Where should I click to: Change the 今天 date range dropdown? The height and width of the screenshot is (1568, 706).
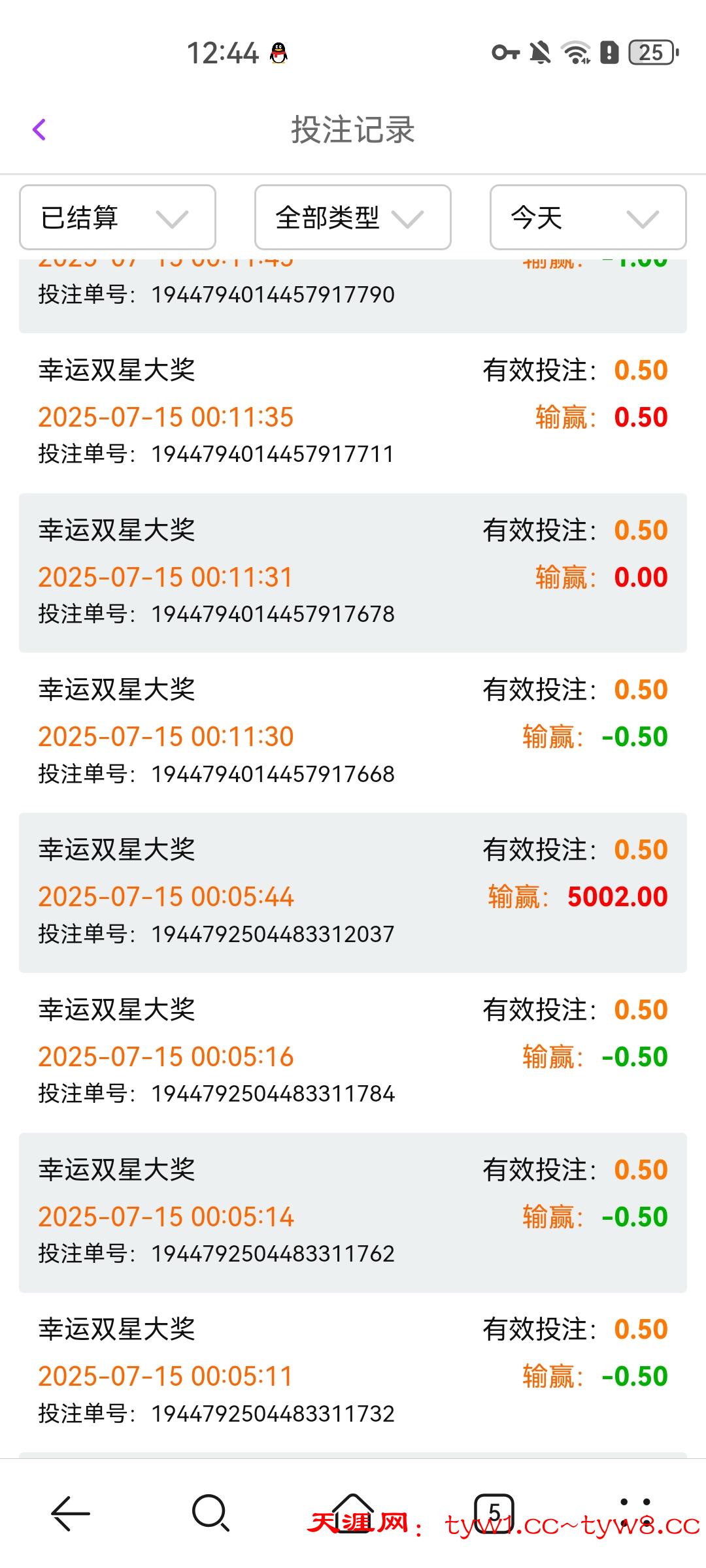[x=588, y=218]
